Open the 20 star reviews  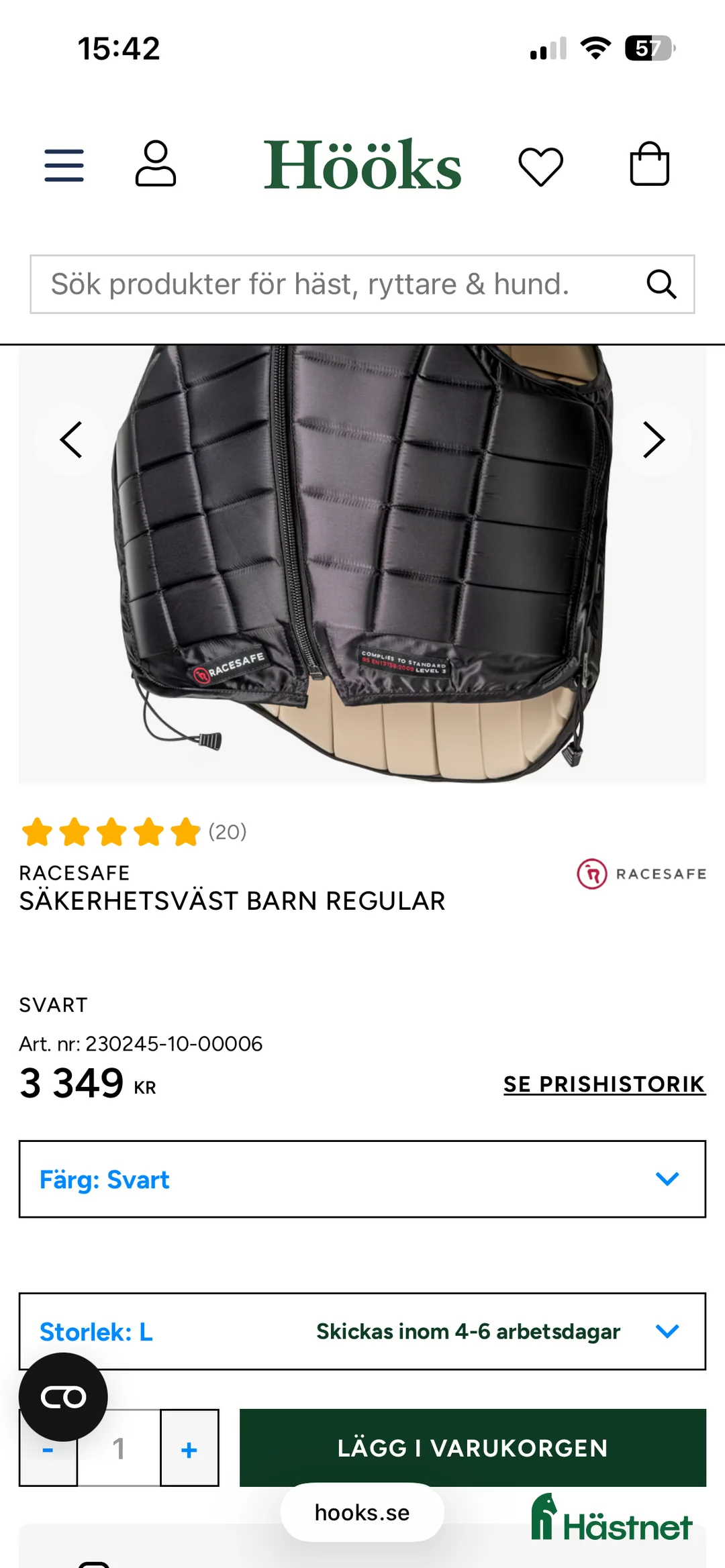click(x=134, y=832)
